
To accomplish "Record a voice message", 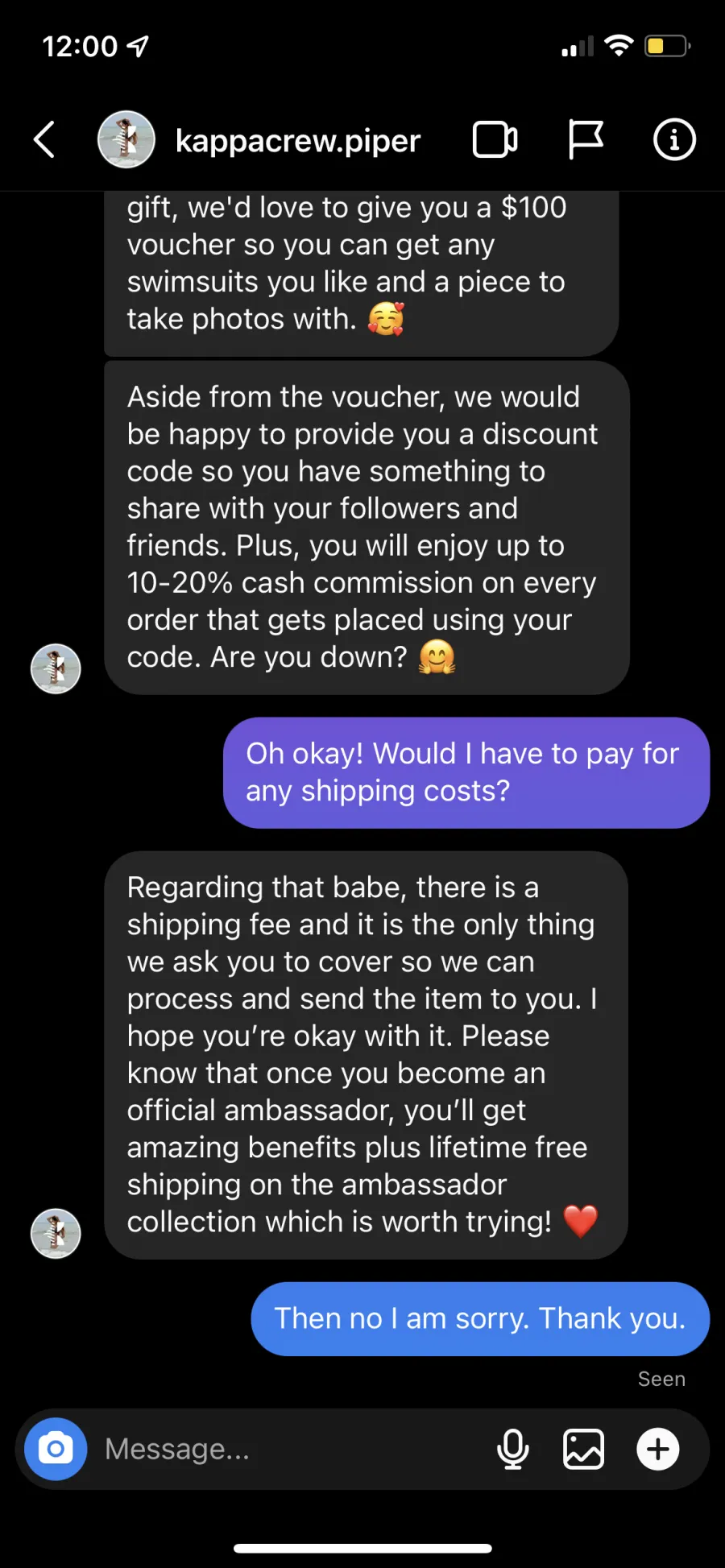I will pos(513,1449).
